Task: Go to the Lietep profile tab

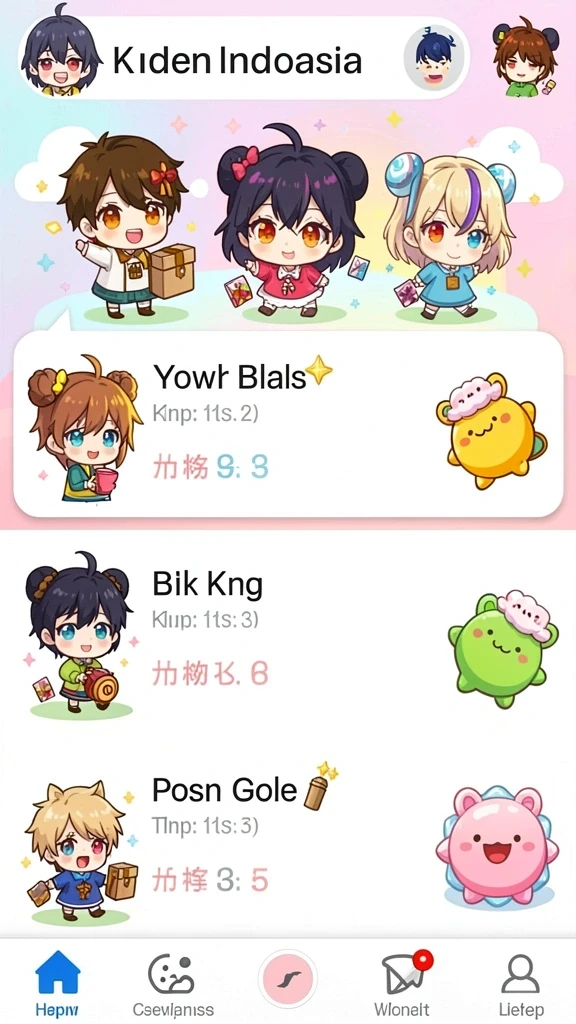Action: click(520, 982)
